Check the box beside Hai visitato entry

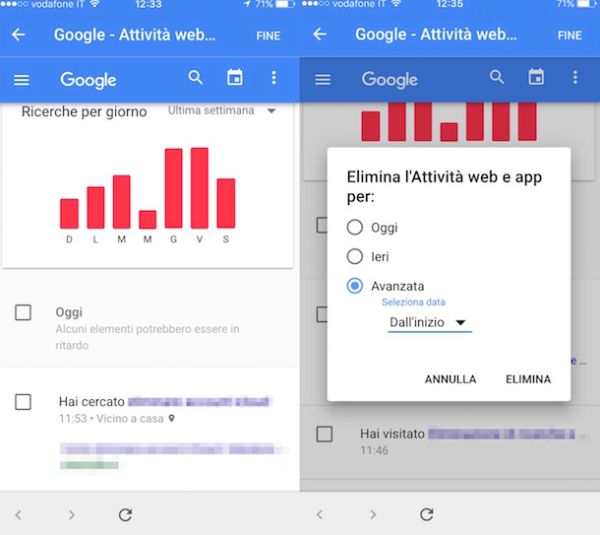tap(324, 434)
